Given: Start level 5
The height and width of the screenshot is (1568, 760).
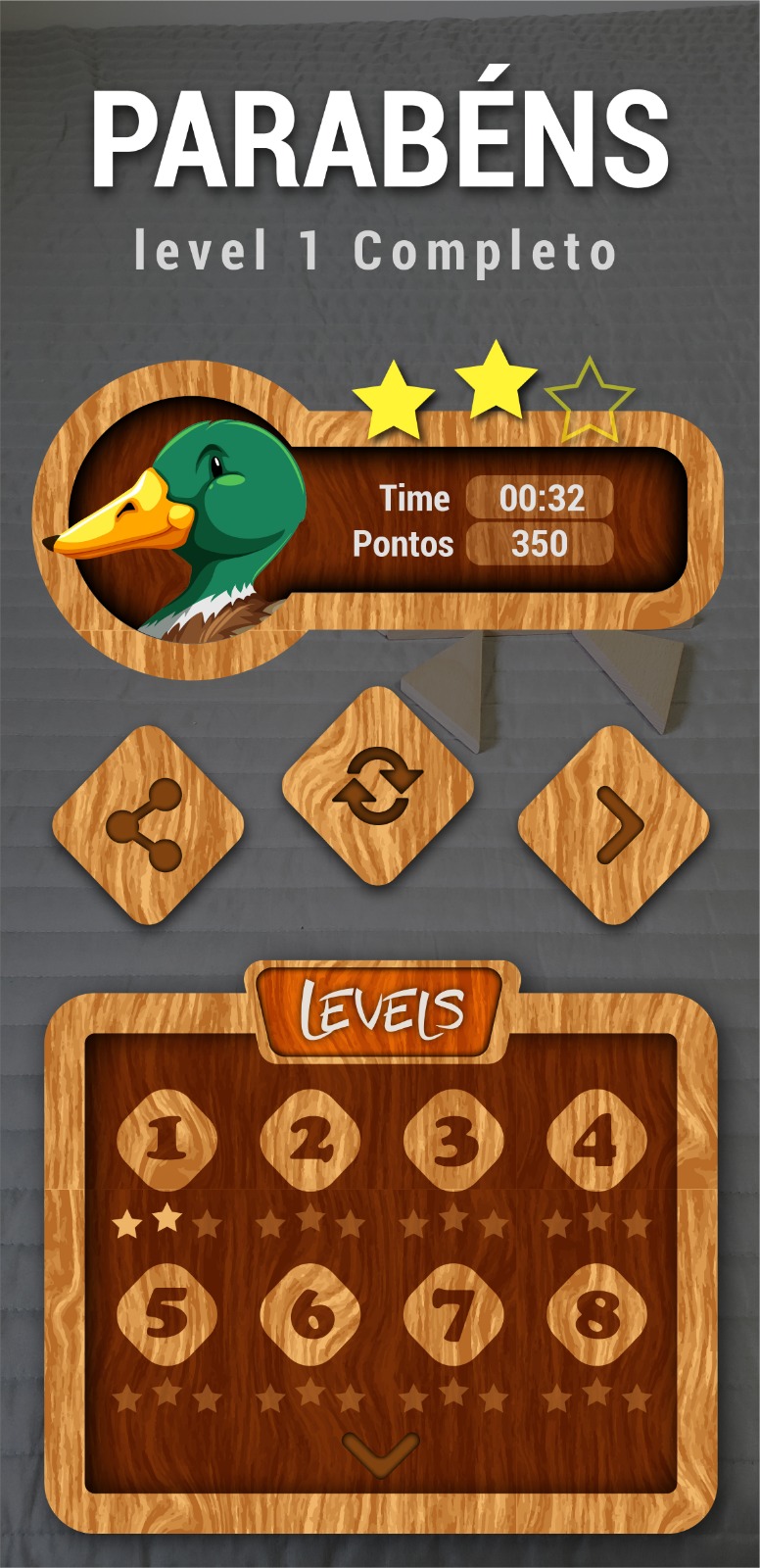Looking at the screenshot, I should [166, 1314].
